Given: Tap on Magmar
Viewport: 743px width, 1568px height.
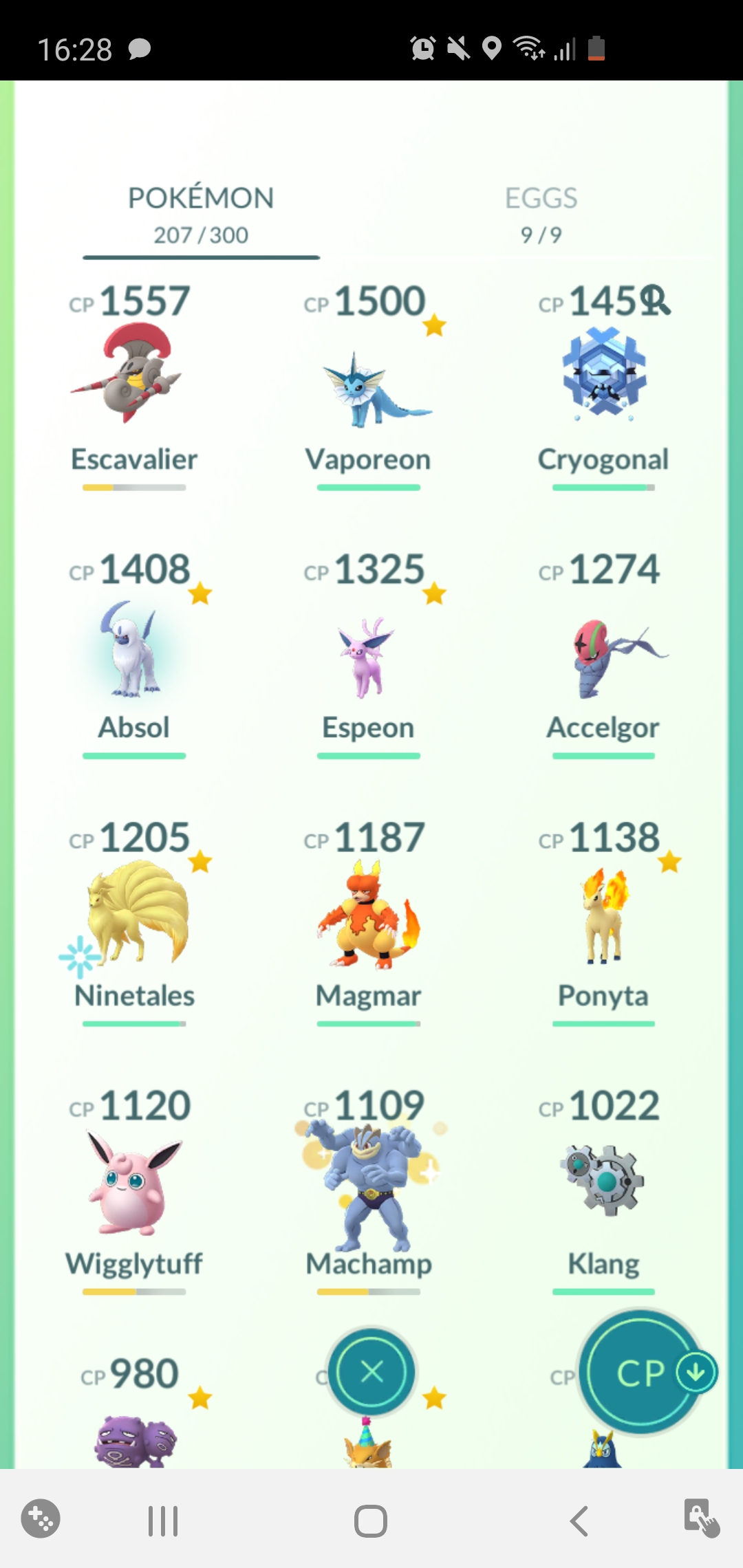Looking at the screenshot, I should [369, 923].
